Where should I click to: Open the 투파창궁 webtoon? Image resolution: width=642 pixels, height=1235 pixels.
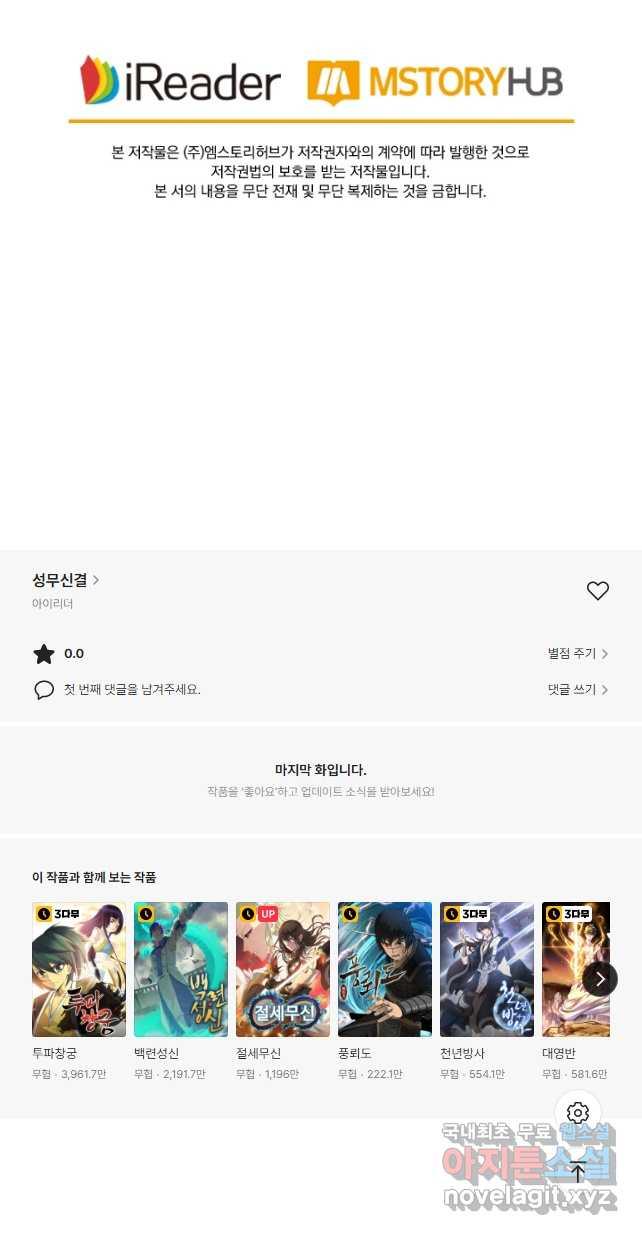79,969
